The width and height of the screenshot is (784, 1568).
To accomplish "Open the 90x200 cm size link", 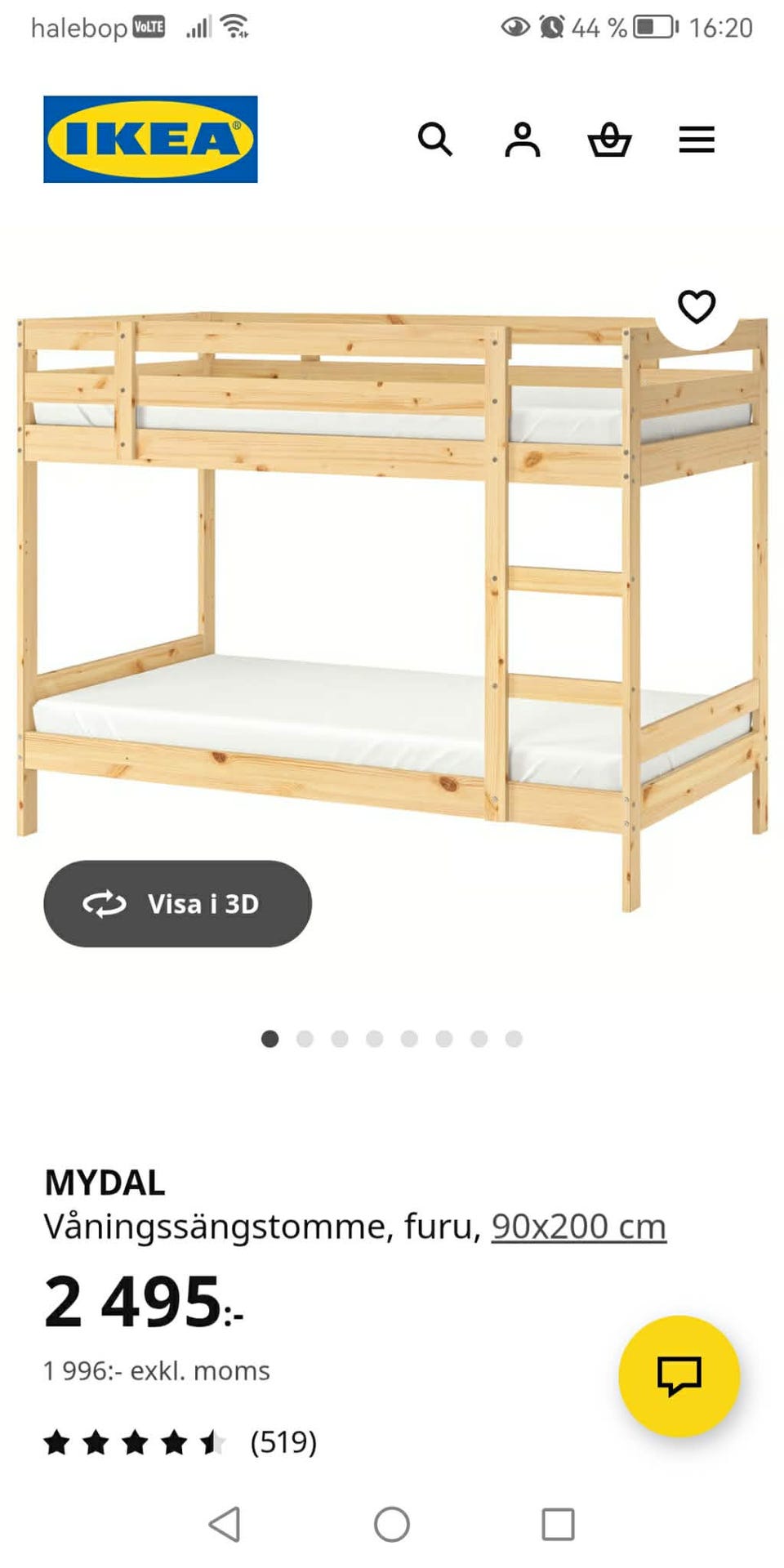I will tap(578, 1226).
